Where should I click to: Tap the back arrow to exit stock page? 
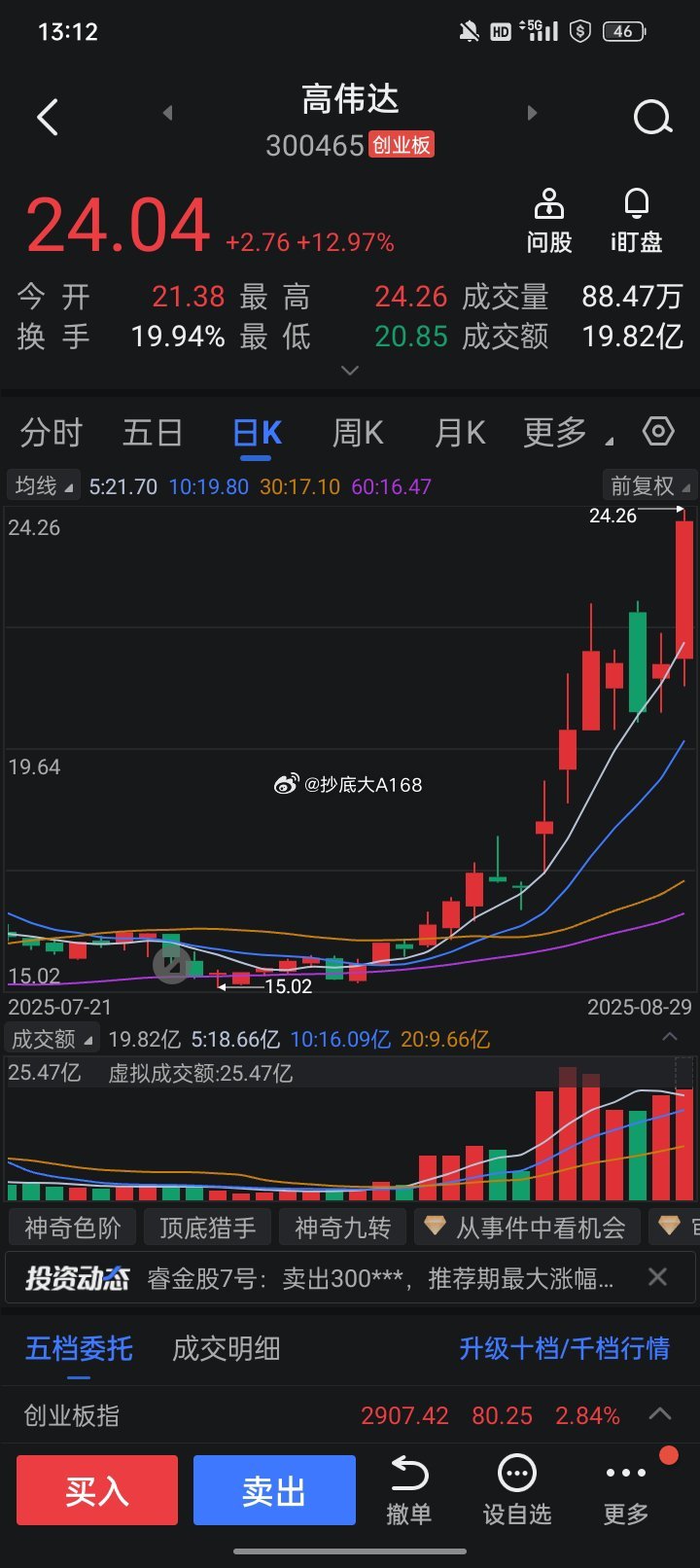(47, 116)
